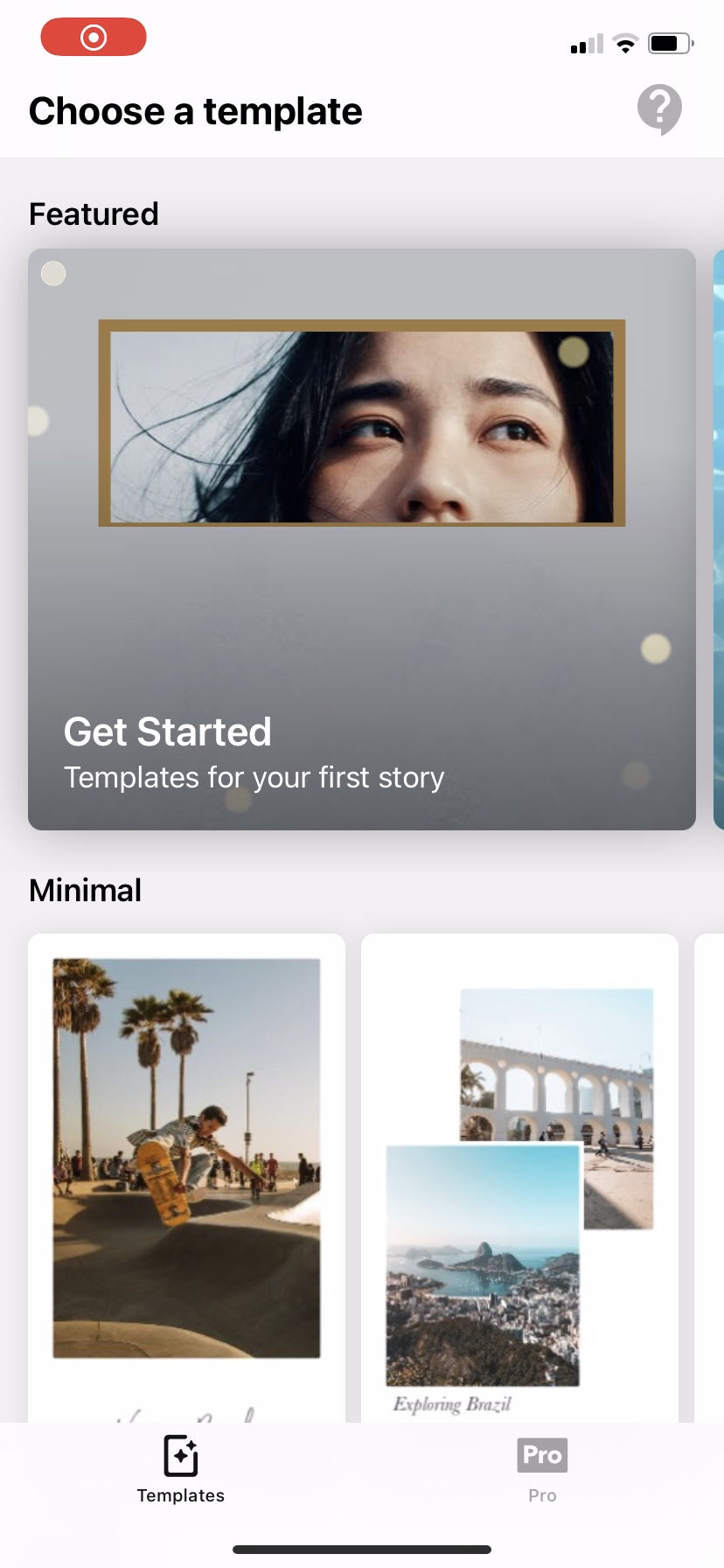Tap the red recording indicator
The width and height of the screenshot is (724, 1568).
[94, 38]
